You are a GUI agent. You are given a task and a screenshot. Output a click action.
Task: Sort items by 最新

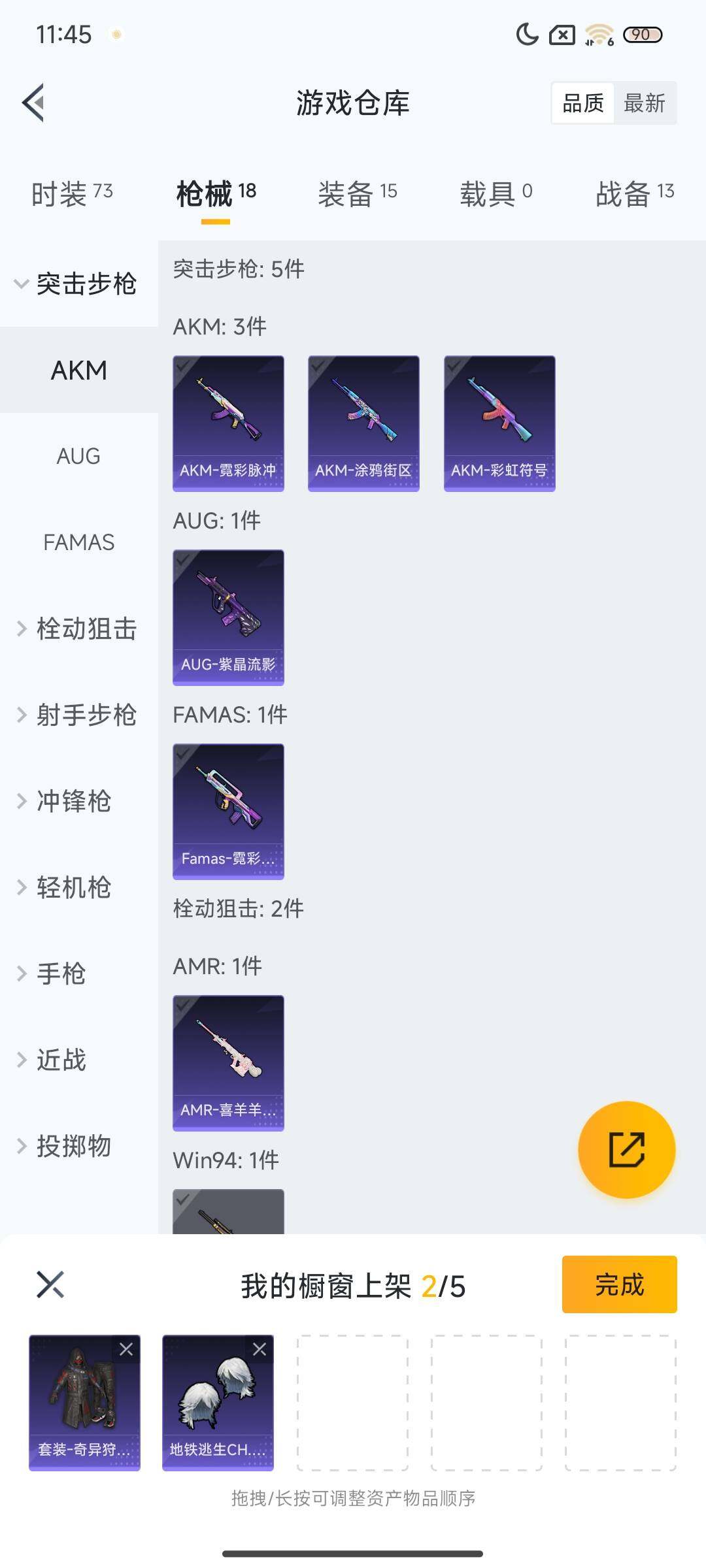(645, 103)
